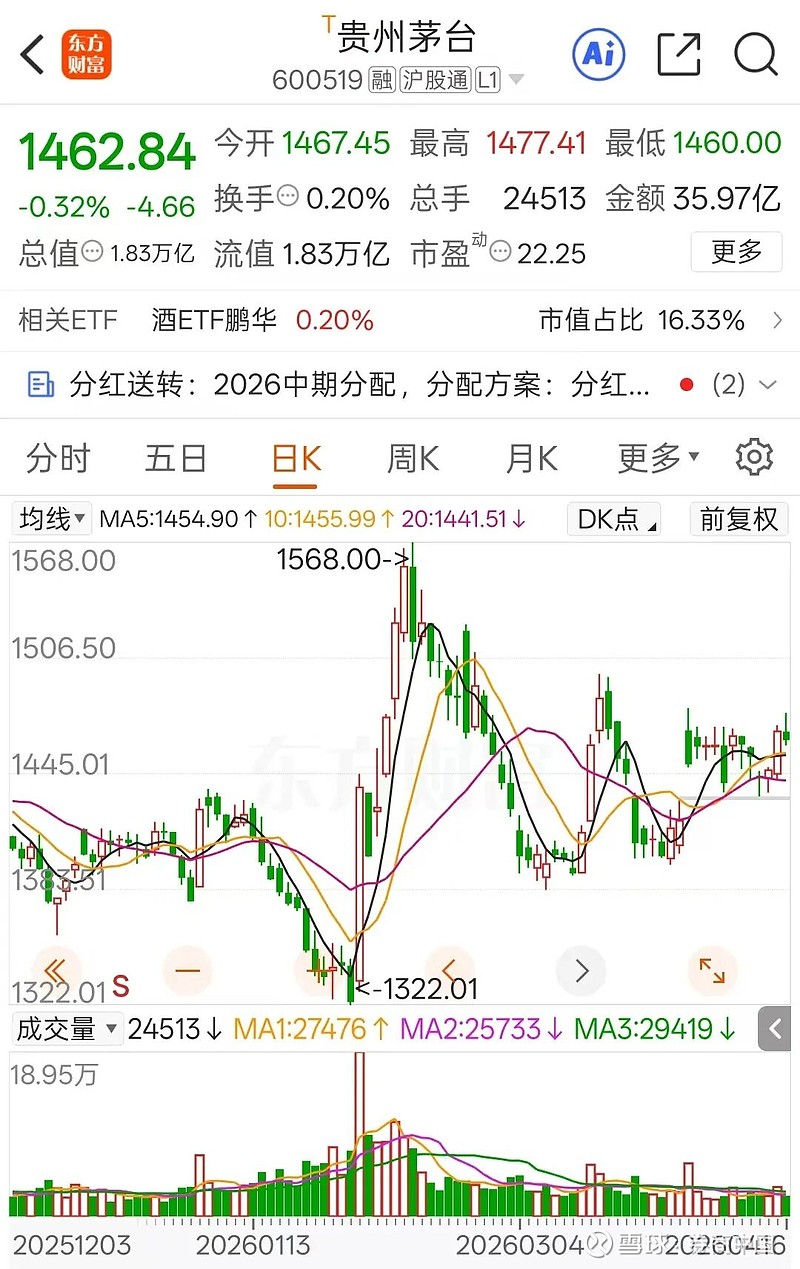Screen dimensions: 800x1269
Task: Toggle 前复权 price adjustment mode
Action: 738,519
